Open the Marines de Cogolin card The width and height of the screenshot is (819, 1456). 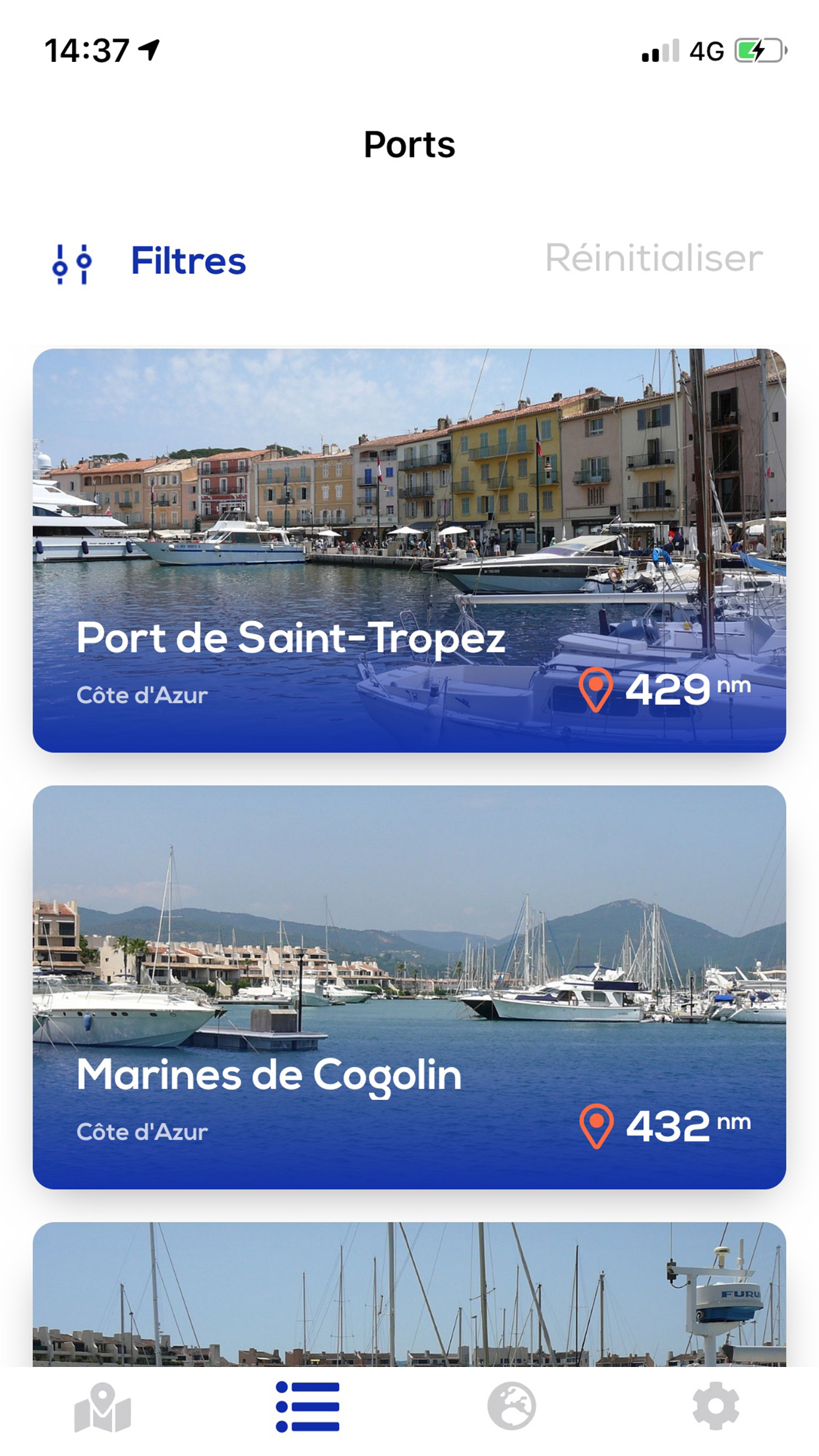[409, 987]
